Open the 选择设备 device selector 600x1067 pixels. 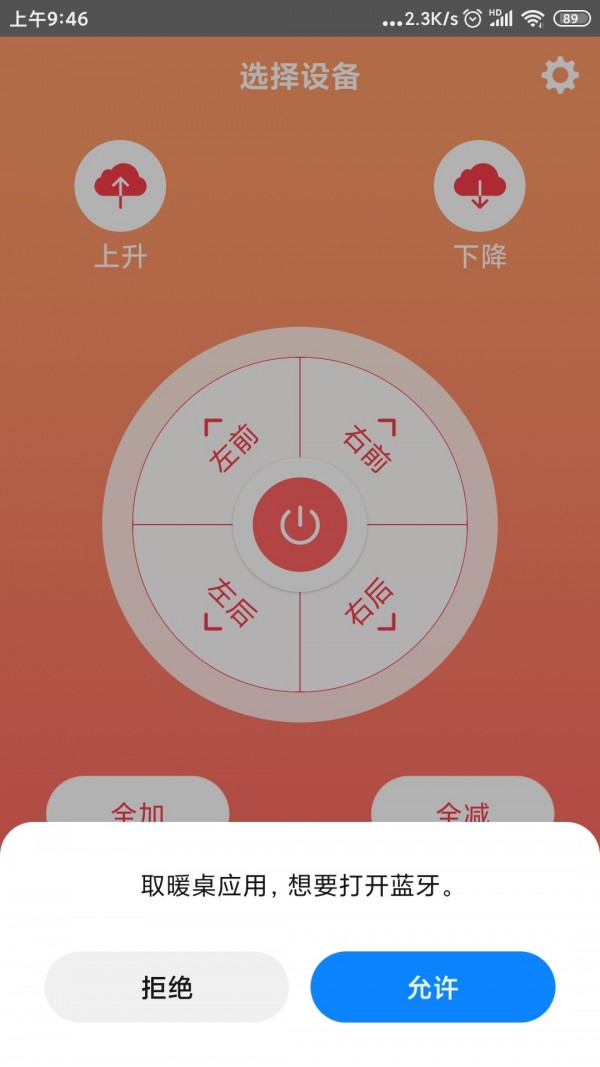pyautogui.click(x=299, y=77)
